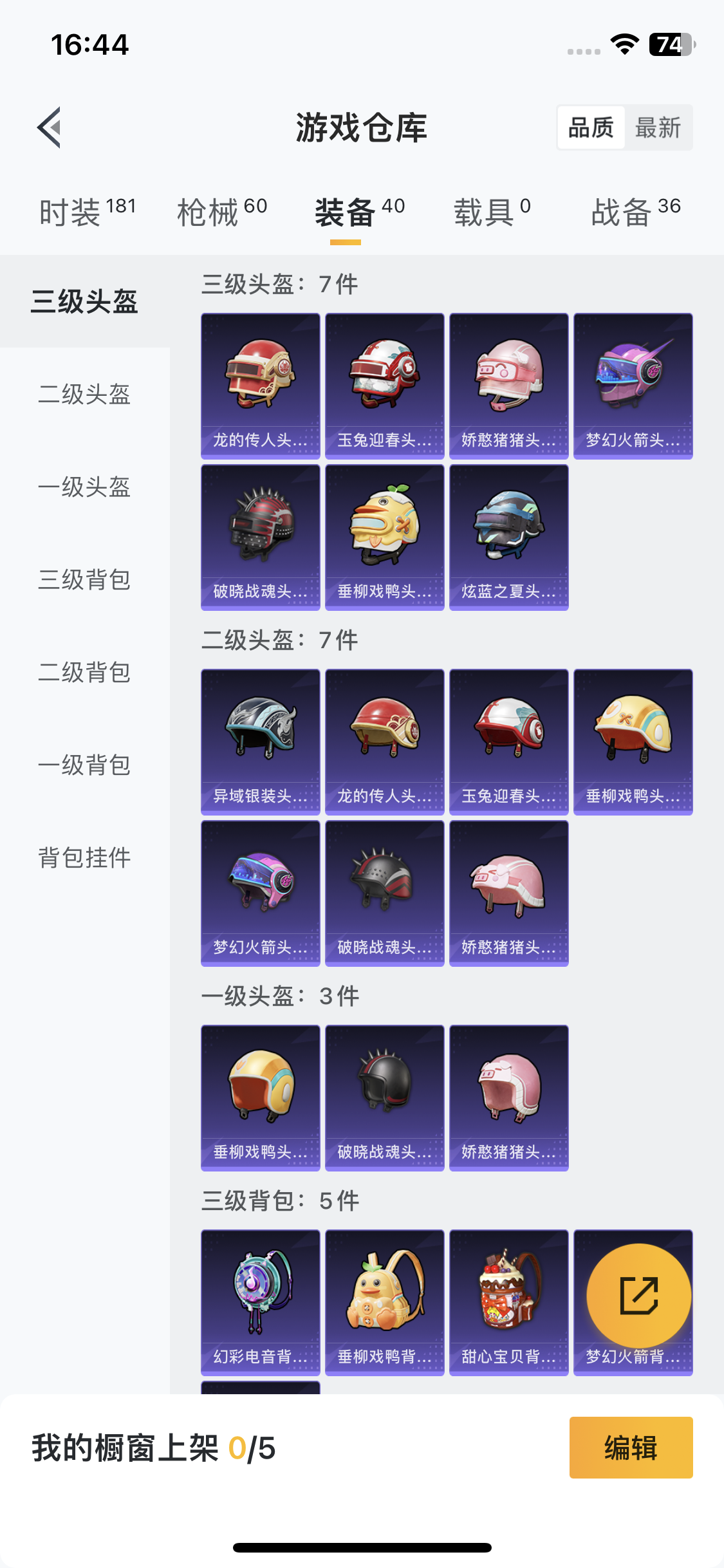Viewport: 724px width, 1568px height.
Task: Switch to the 枪械 tab
Action: click(x=222, y=212)
